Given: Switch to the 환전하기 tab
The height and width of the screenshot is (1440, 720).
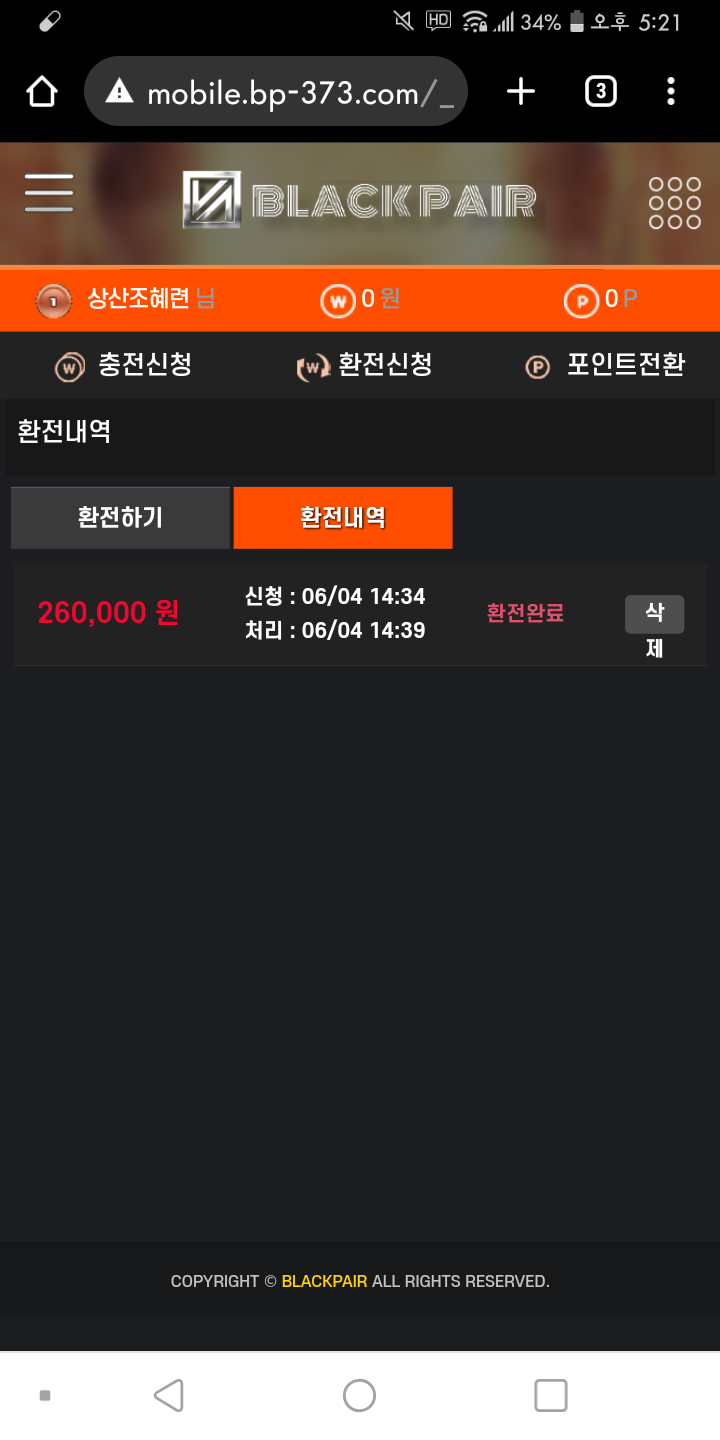Looking at the screenshot, I should (120, 518).
